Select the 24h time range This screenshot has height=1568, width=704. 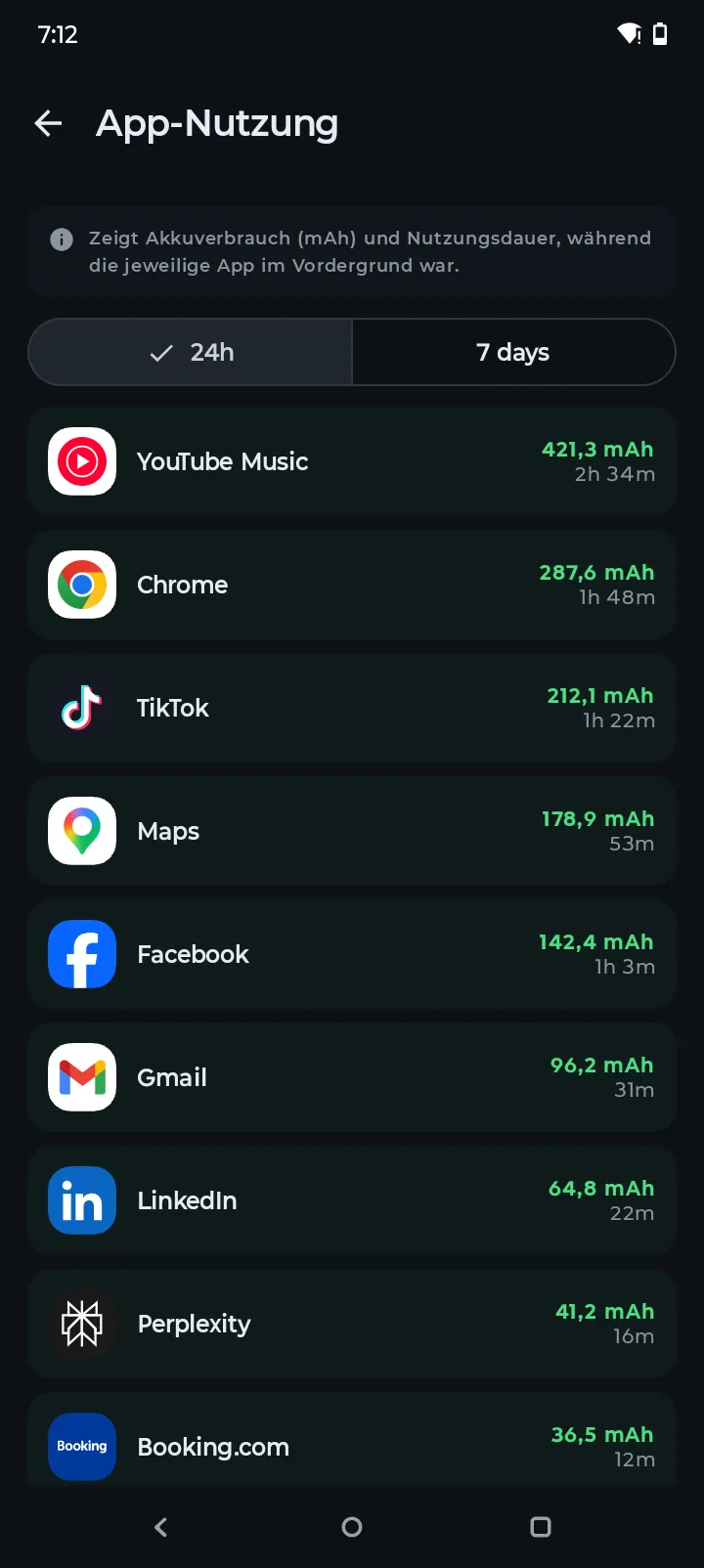[x=190, y=352]
